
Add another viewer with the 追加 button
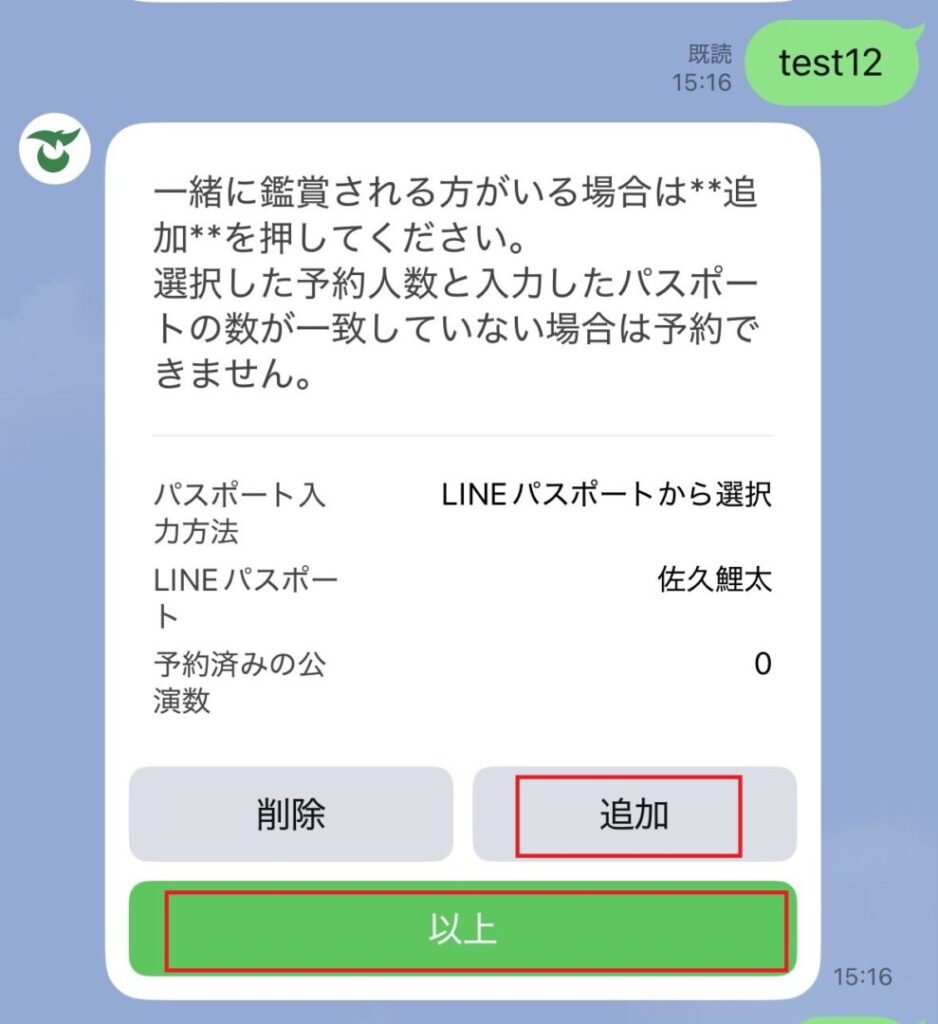(634, 815)
